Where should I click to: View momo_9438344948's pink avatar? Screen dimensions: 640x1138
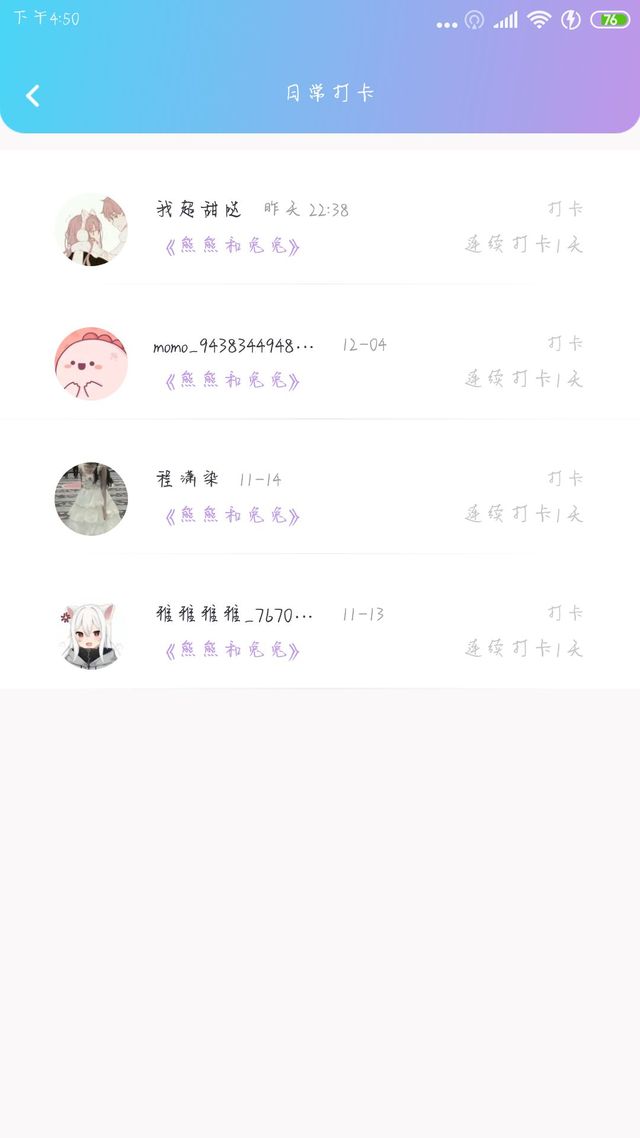point(91,363)
